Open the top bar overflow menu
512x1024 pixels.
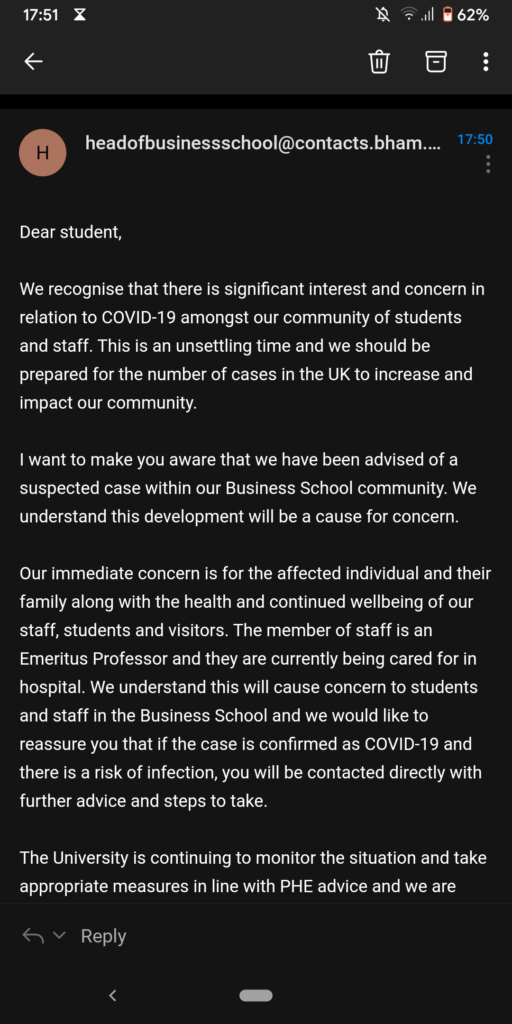point(485,62)
